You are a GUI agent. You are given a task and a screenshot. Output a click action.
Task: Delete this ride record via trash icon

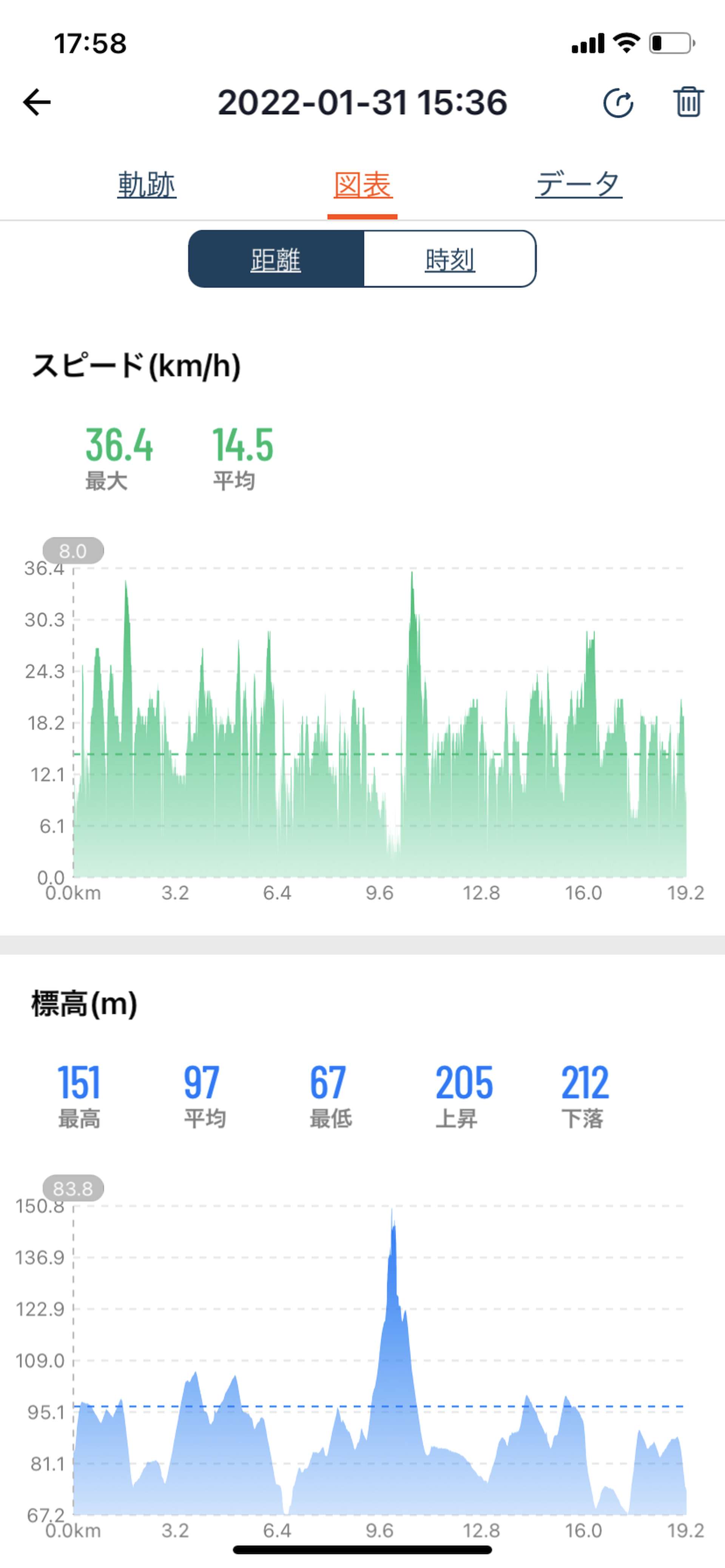(688, 102)
